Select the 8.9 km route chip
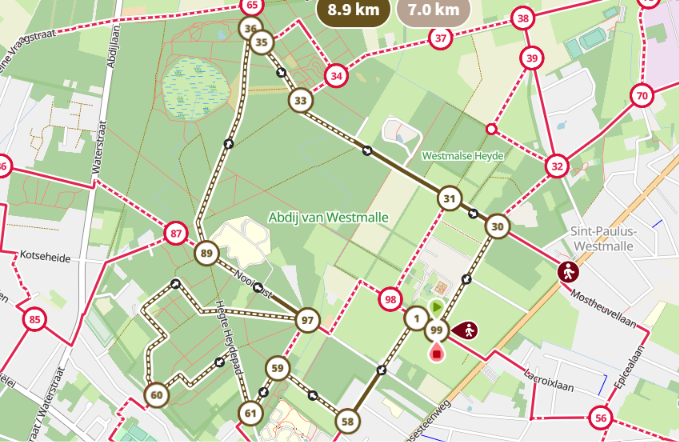The height and width of the screenshot is (442, 679). coord(353,10)
